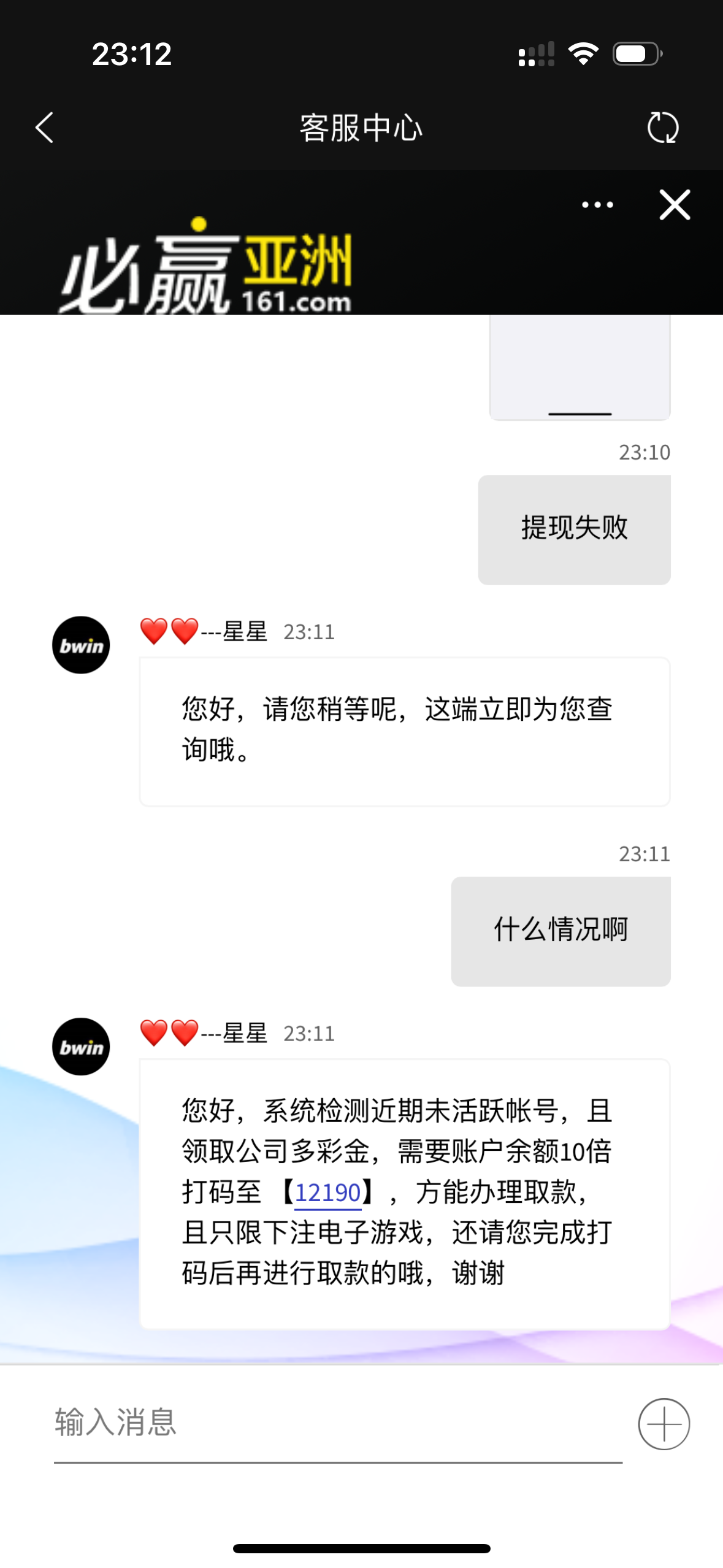Open the sent image at top of chat
Viewport: 723px width, 1568px height.
(x=580, y=366)
